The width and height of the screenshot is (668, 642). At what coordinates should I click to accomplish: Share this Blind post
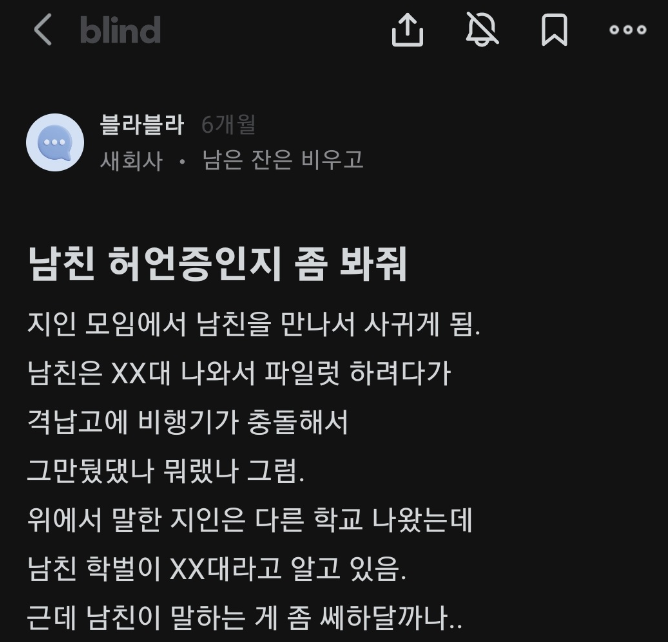pos(408,30)
